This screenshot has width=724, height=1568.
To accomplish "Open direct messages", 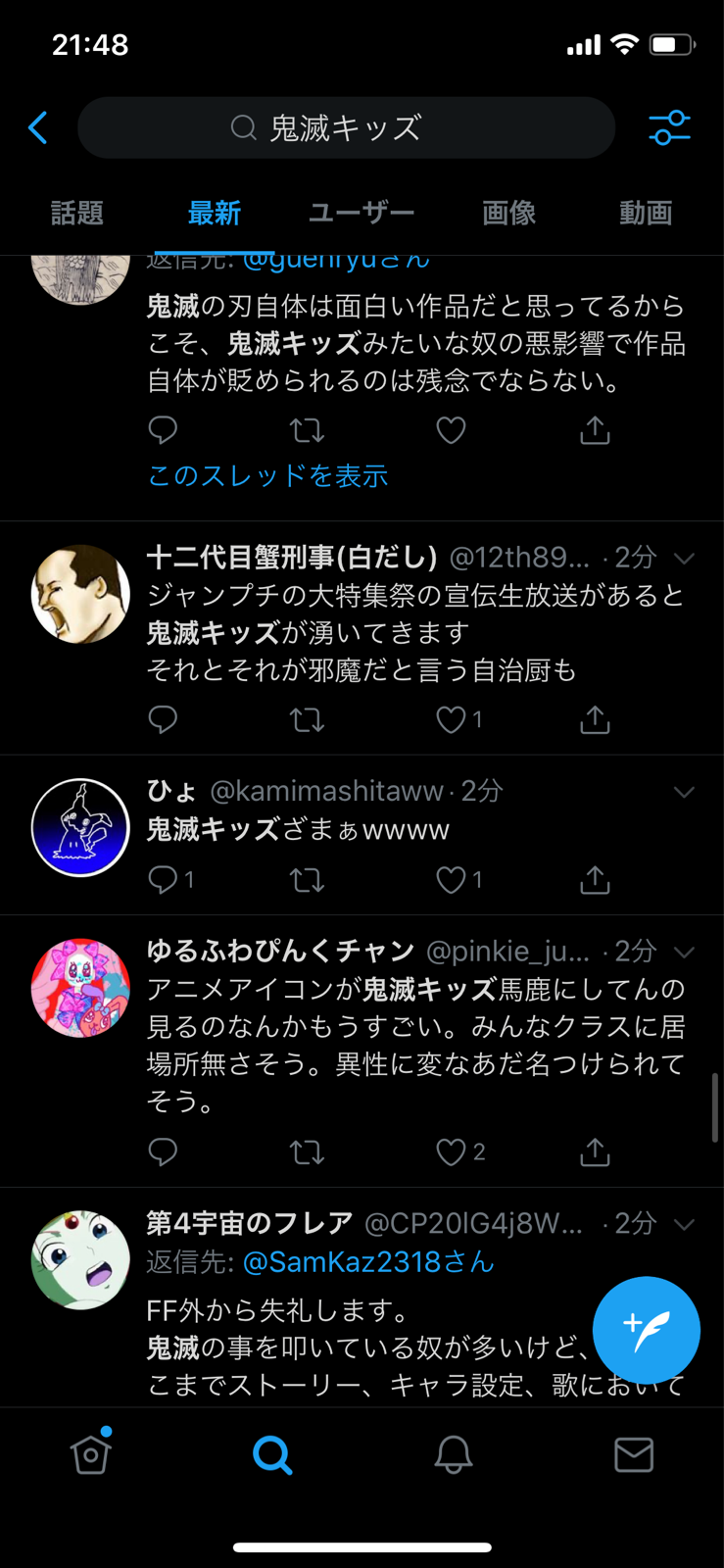I will pos(634,1454).
